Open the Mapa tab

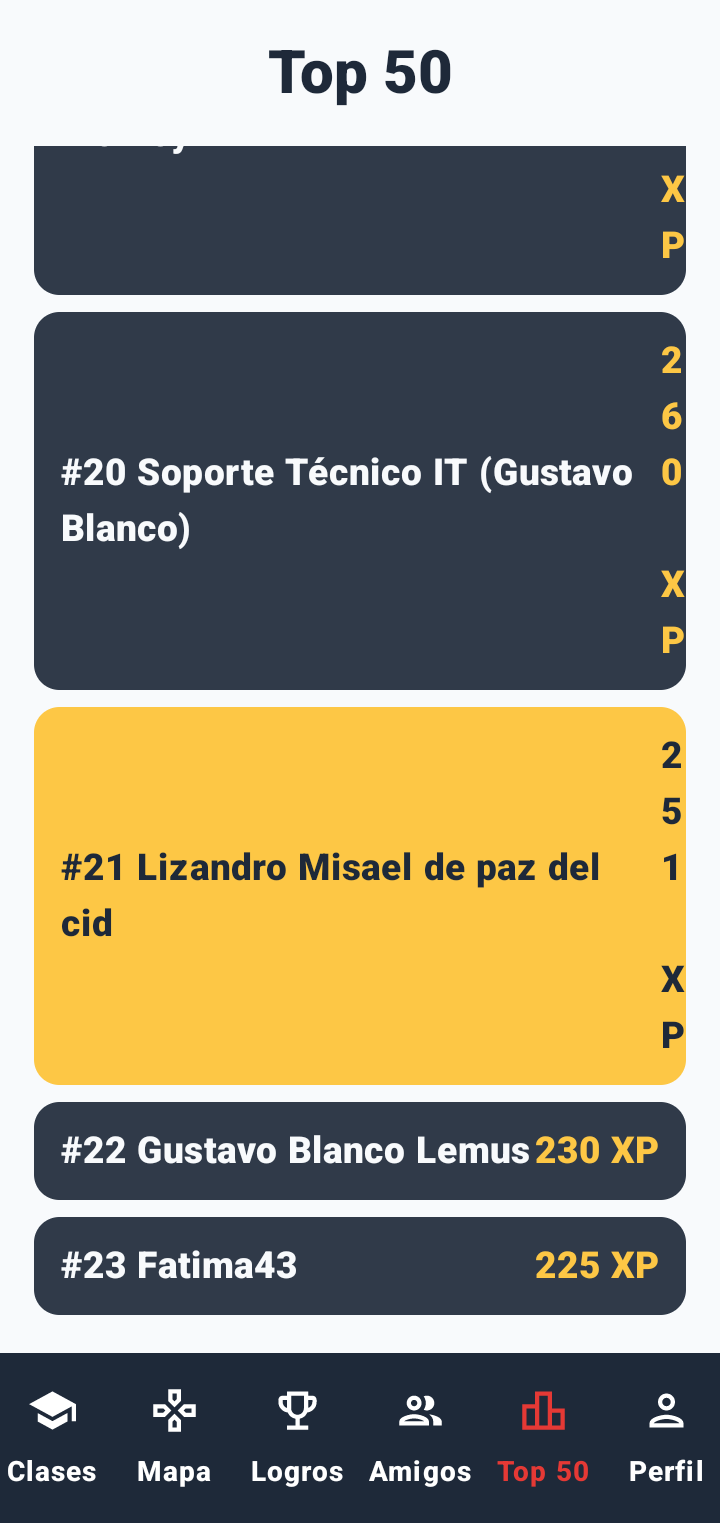(174, 1437)
